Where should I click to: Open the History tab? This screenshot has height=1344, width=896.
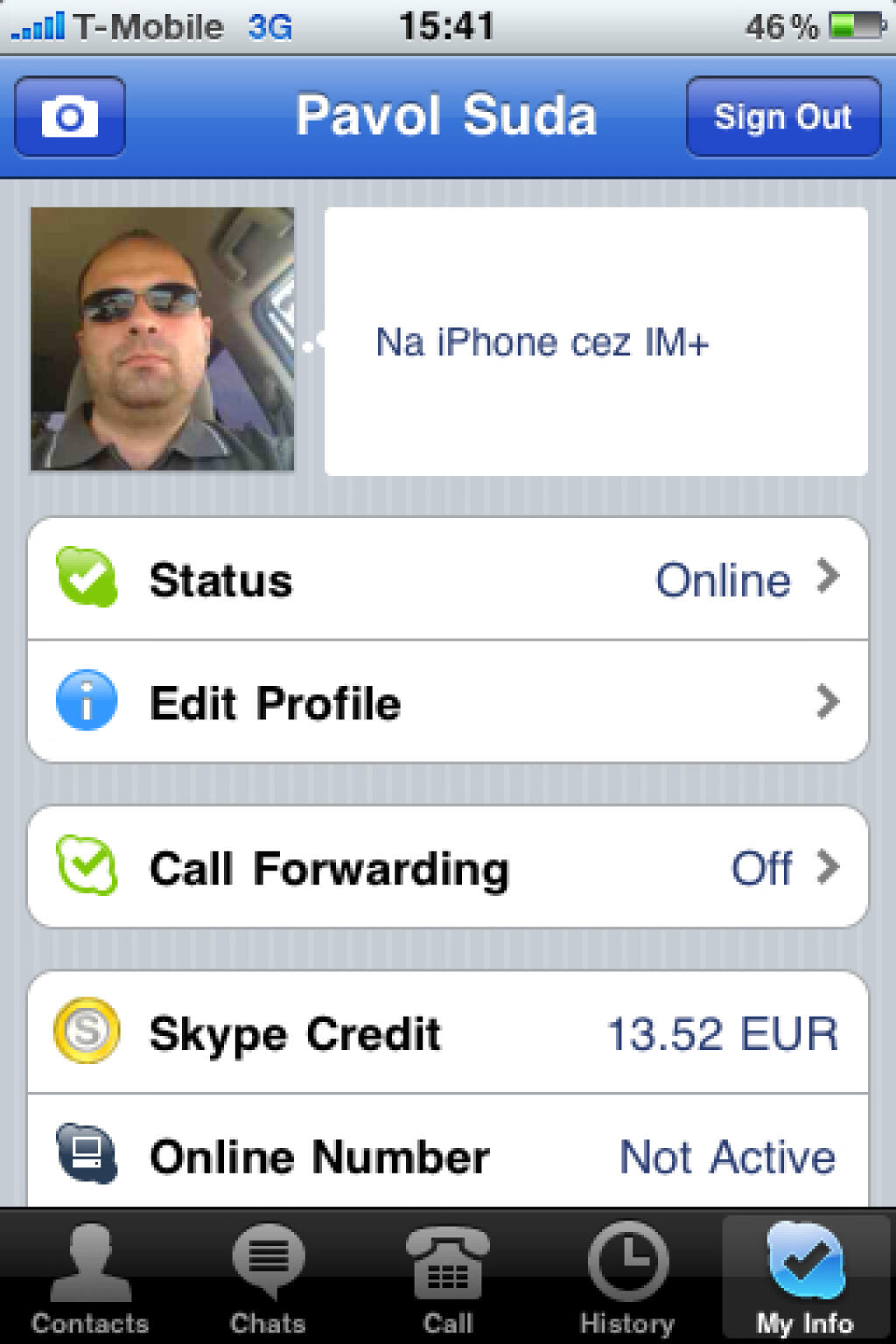click(627, 1278)
